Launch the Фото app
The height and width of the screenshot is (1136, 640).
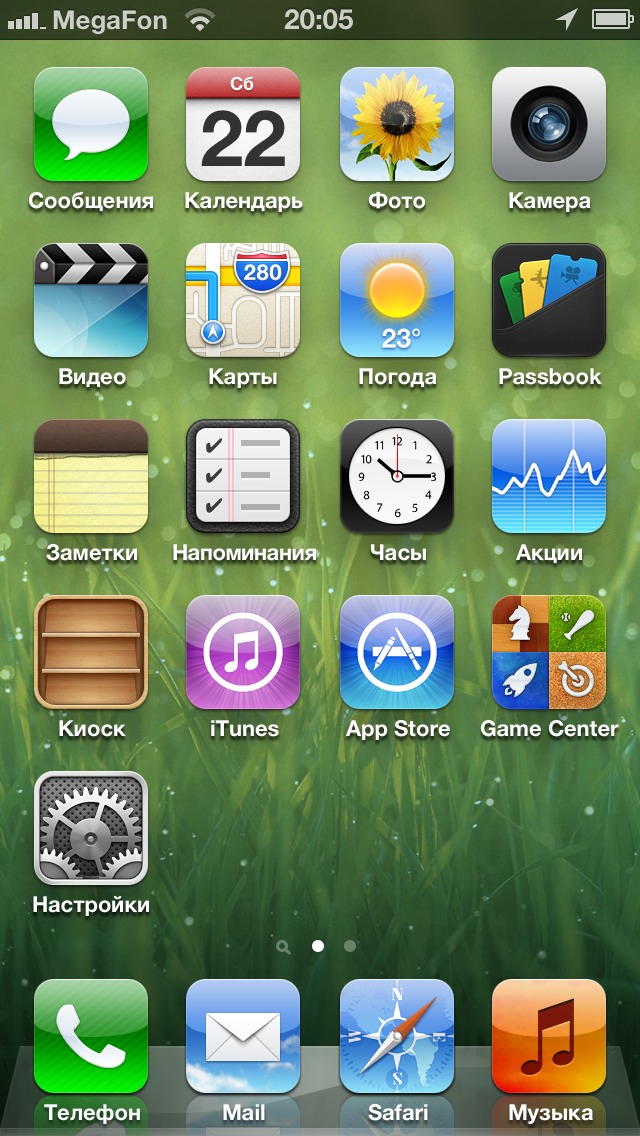coord(397,125)
